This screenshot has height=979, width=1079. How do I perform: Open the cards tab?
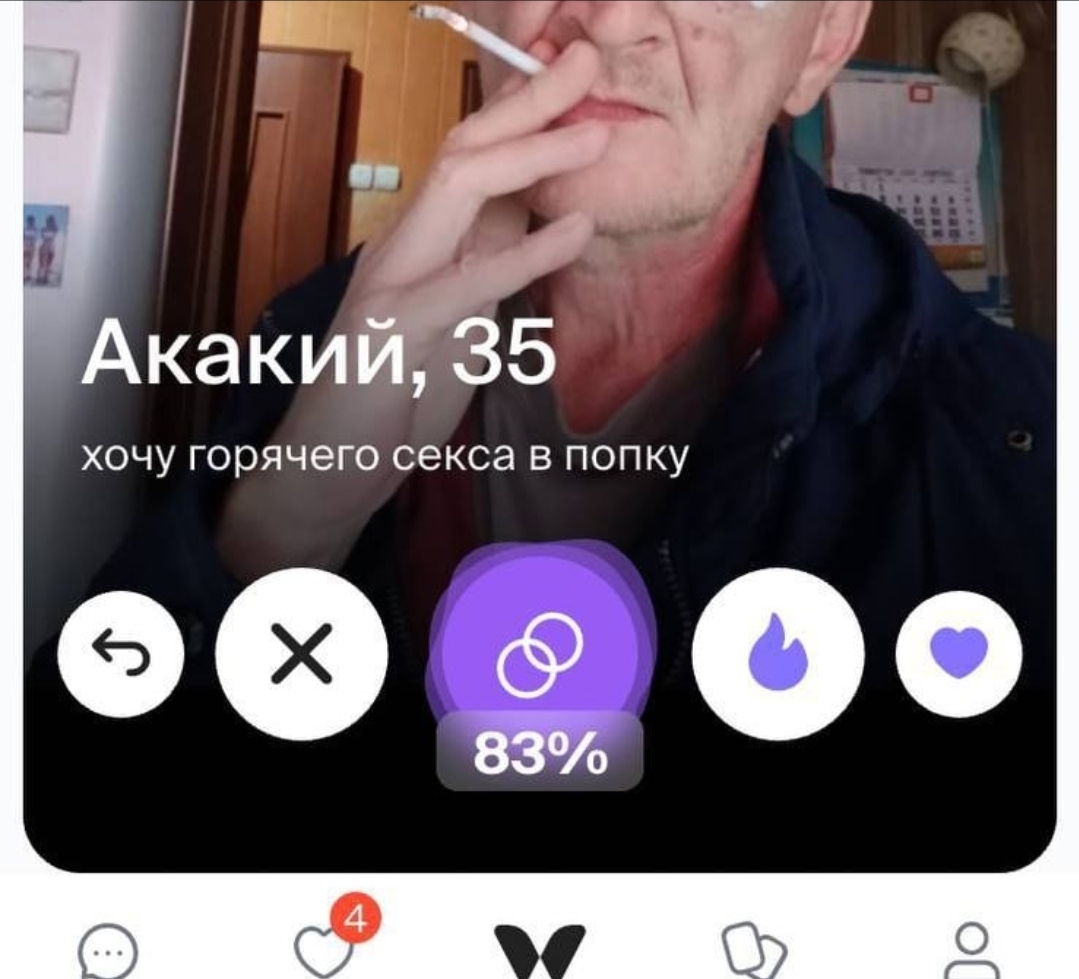pyautogui.click(x=754, y=950)
